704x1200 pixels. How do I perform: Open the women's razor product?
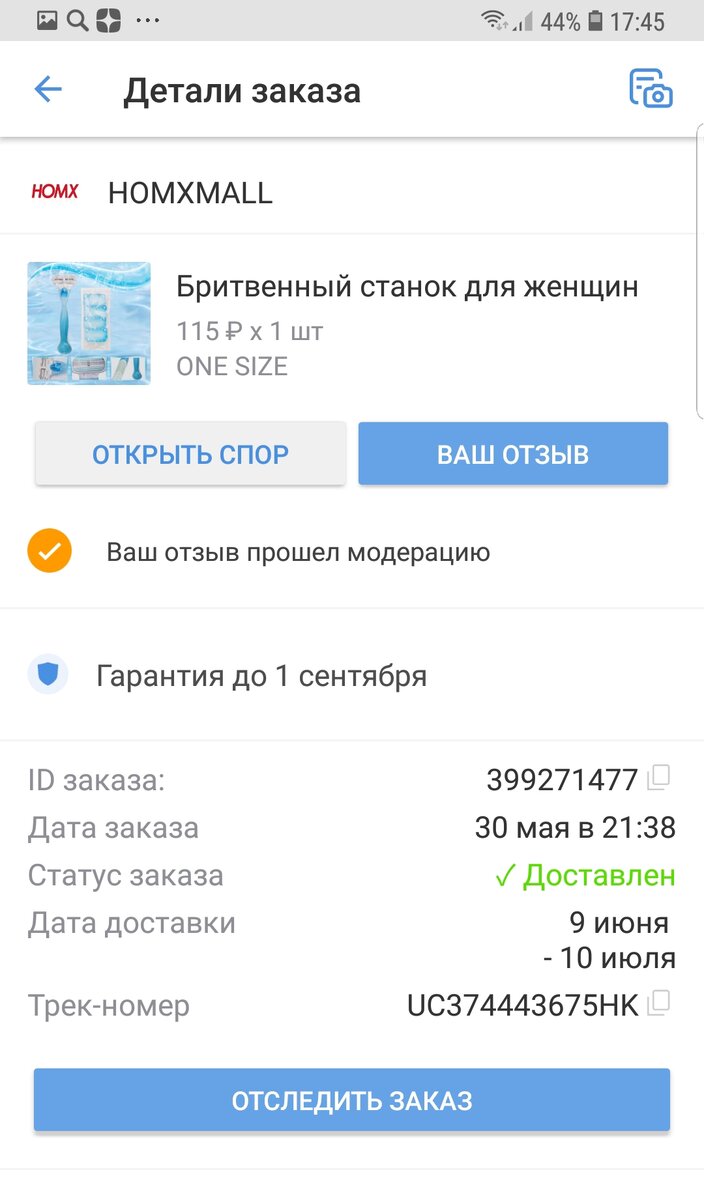point(406,288)
